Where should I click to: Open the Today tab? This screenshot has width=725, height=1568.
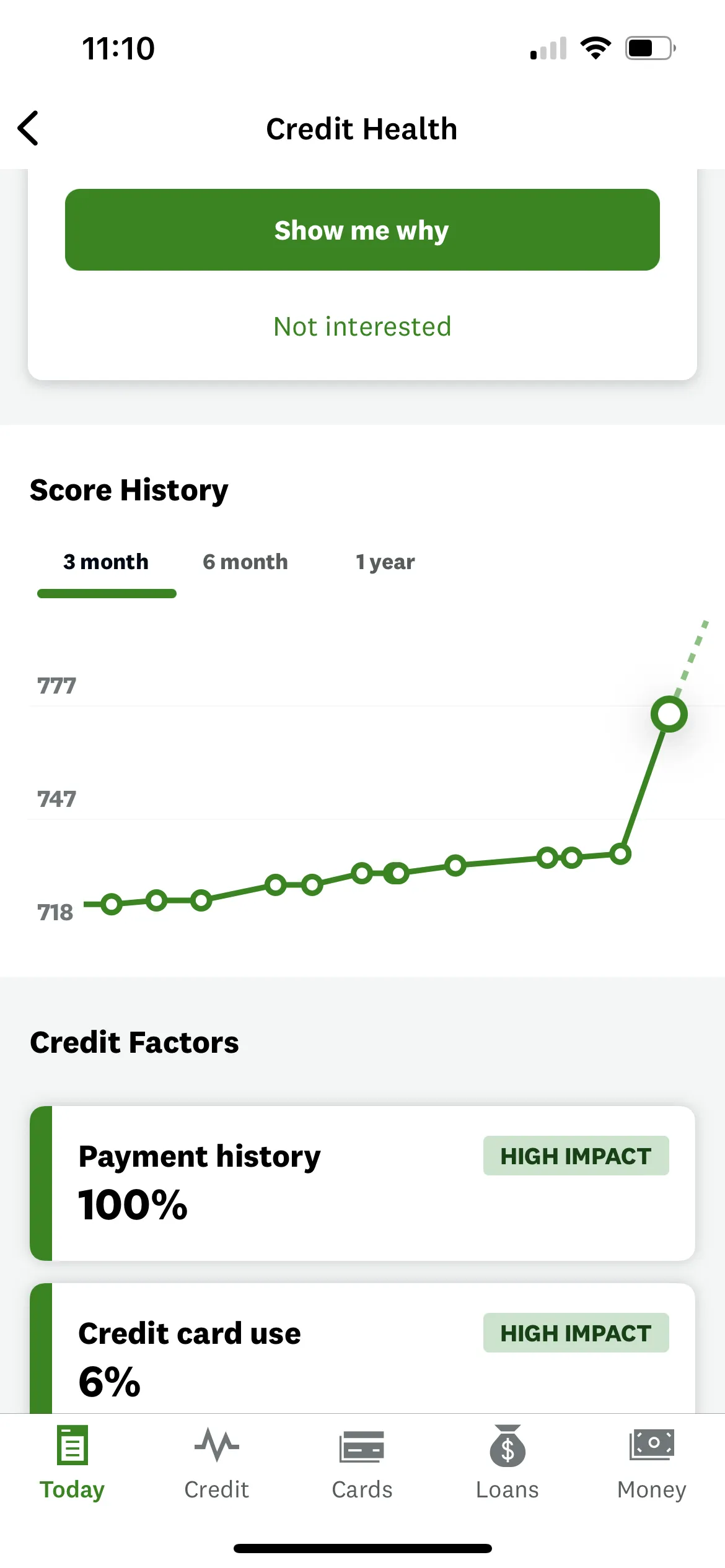(72, 1461)
